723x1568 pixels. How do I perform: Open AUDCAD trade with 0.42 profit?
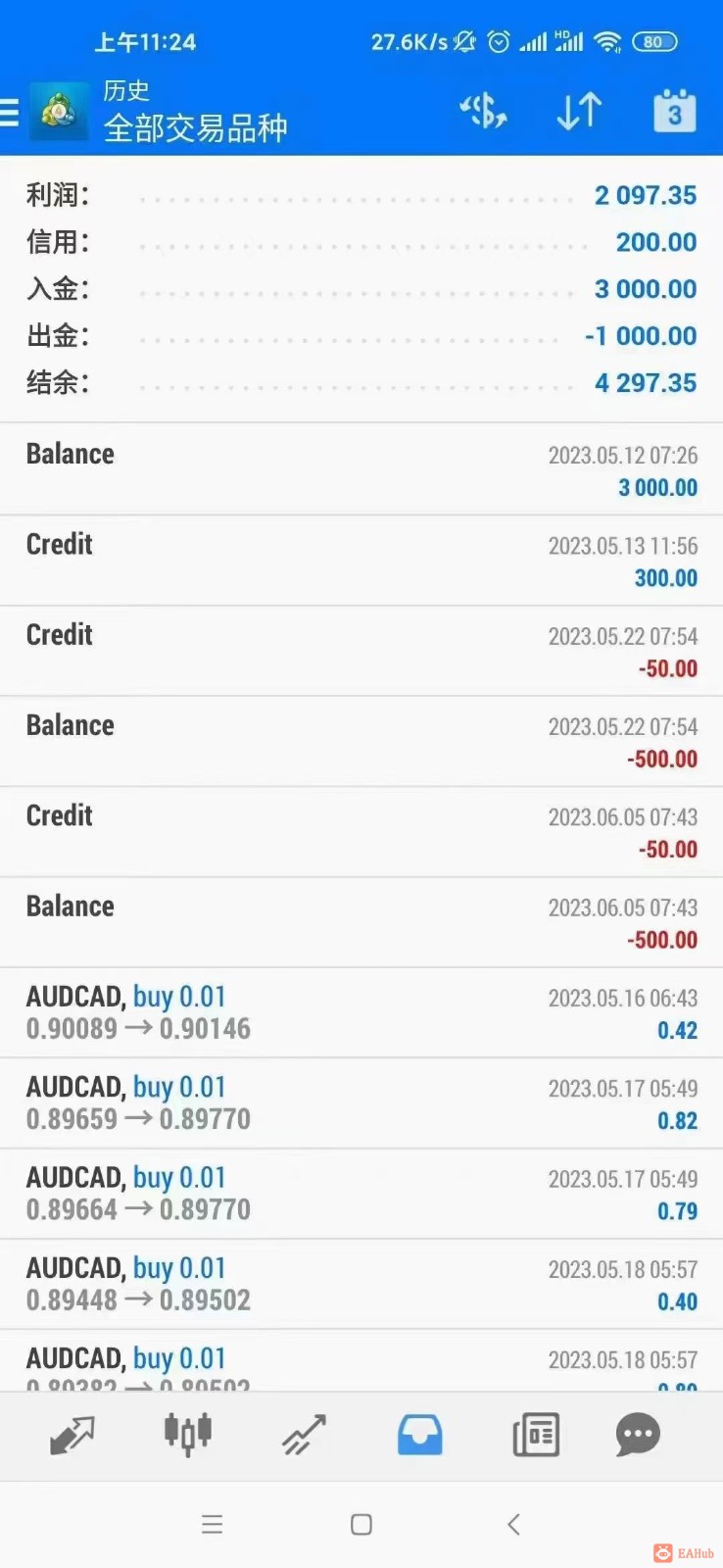361,1012
